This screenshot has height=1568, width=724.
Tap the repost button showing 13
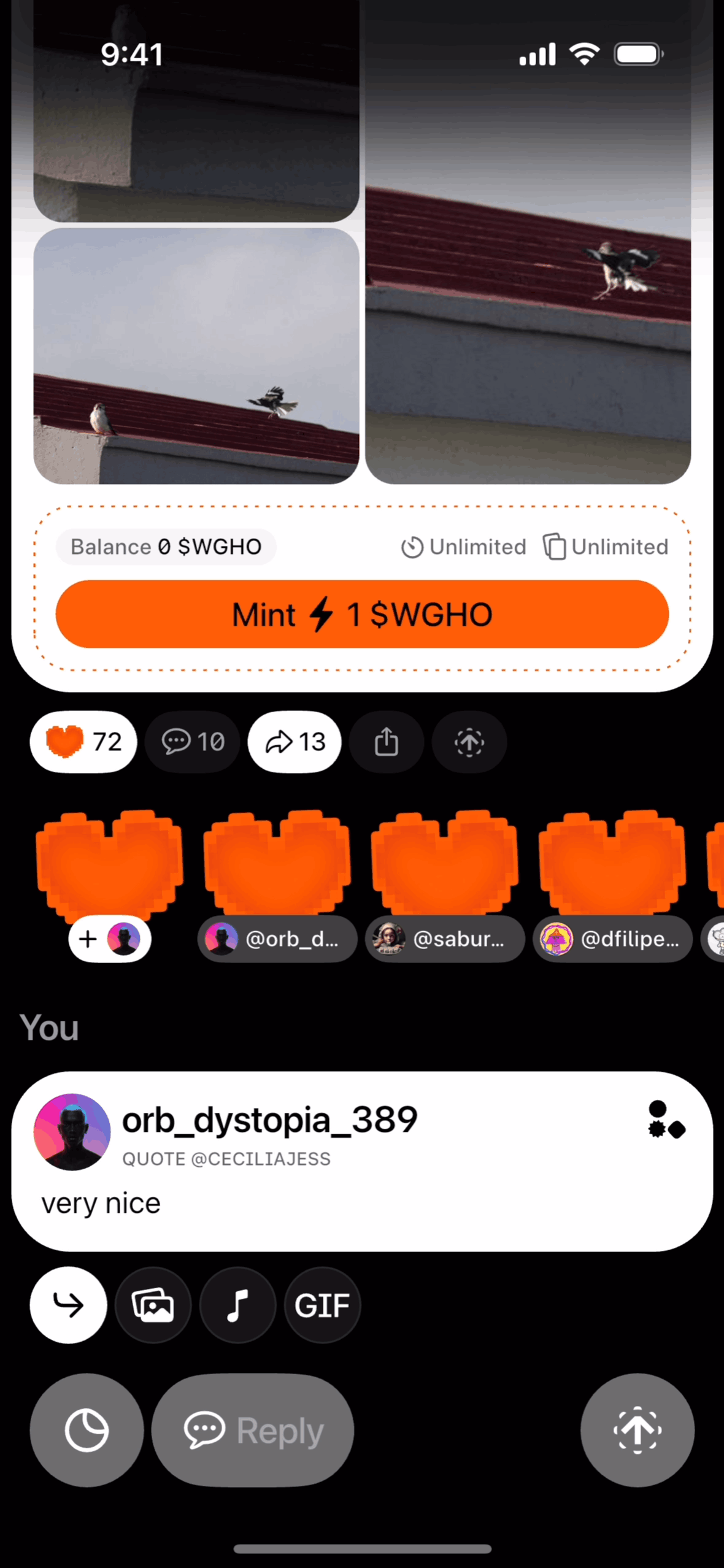click(x=295, y=742)
